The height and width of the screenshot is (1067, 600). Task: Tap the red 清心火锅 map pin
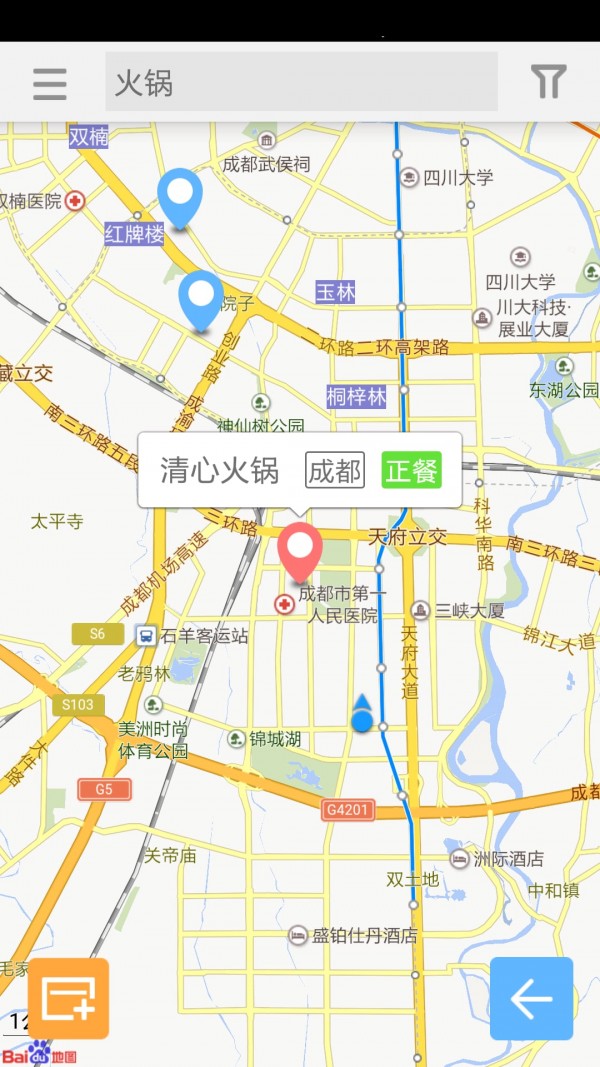pyautogui.click(x=300, y=549)
